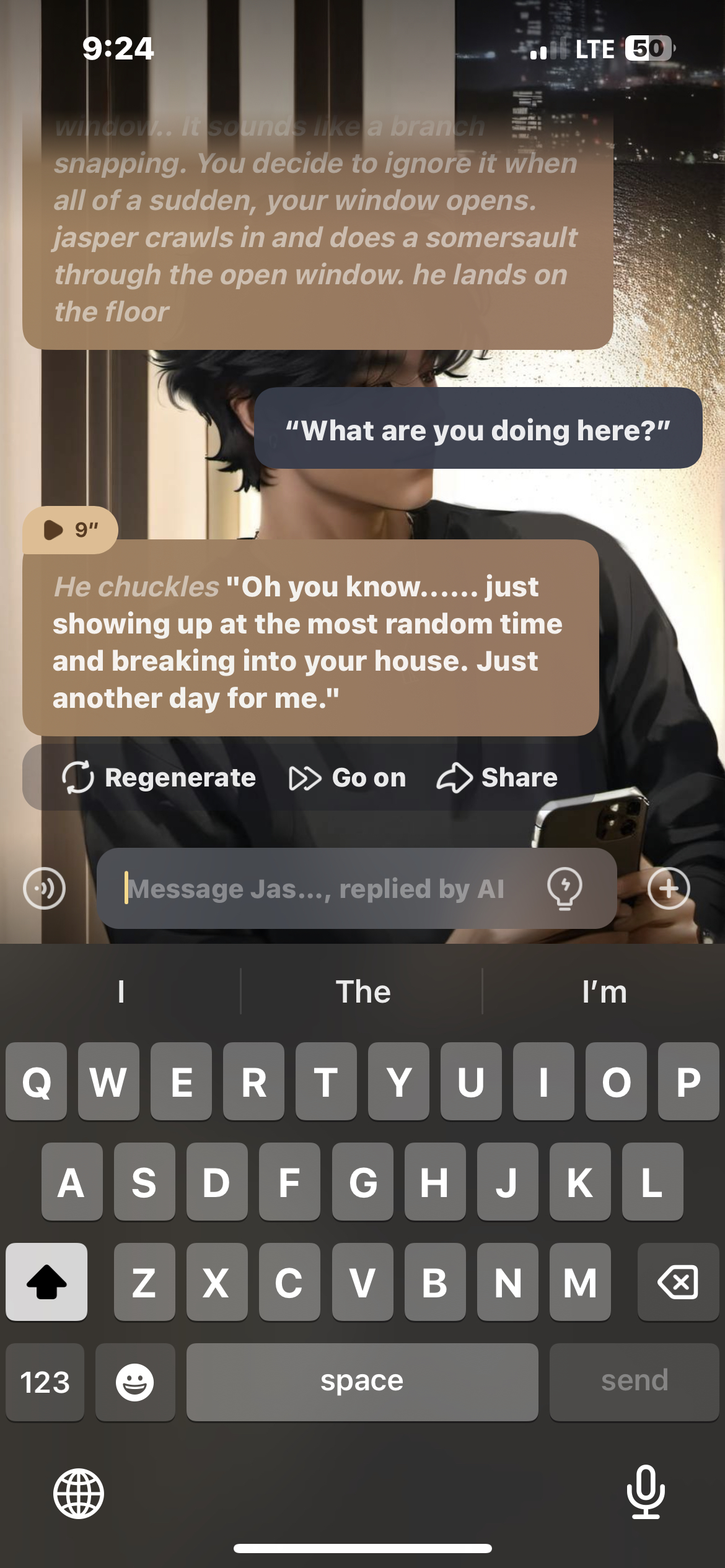Switch to the 123 numeric keyboard
Screen dimensions: 725x1568
point(45,1382)
